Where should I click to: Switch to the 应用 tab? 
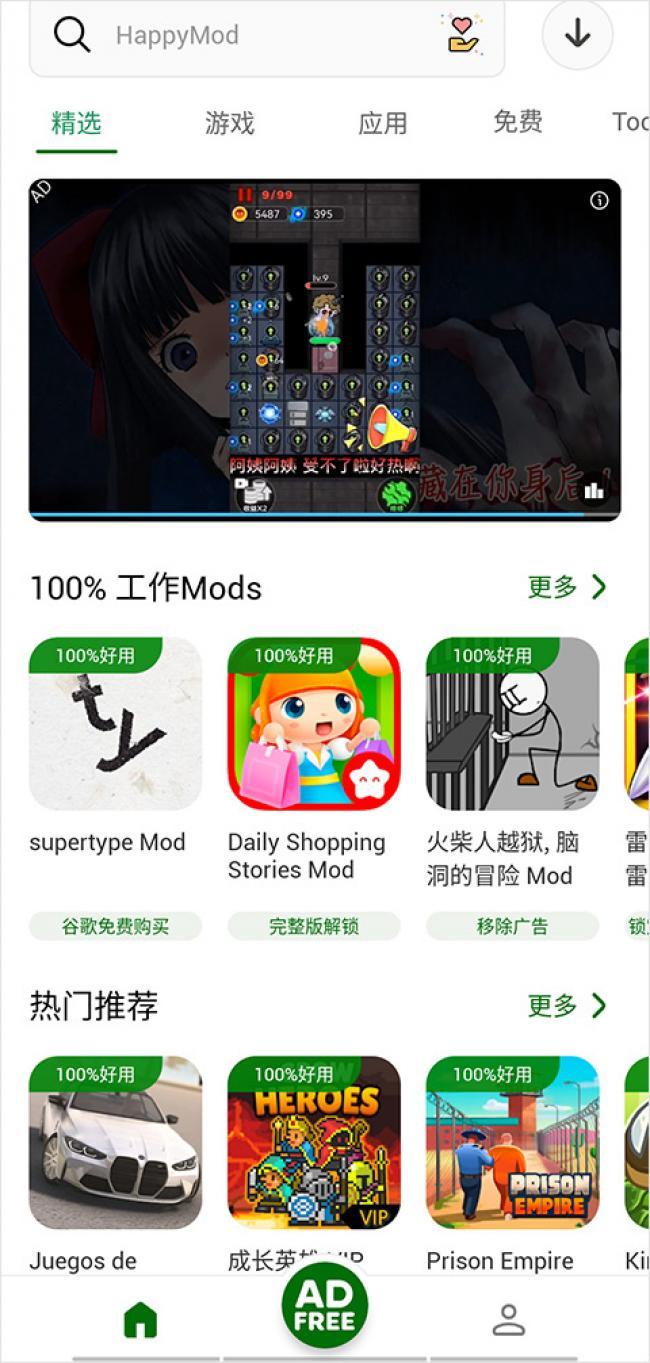tap(383, 123)
